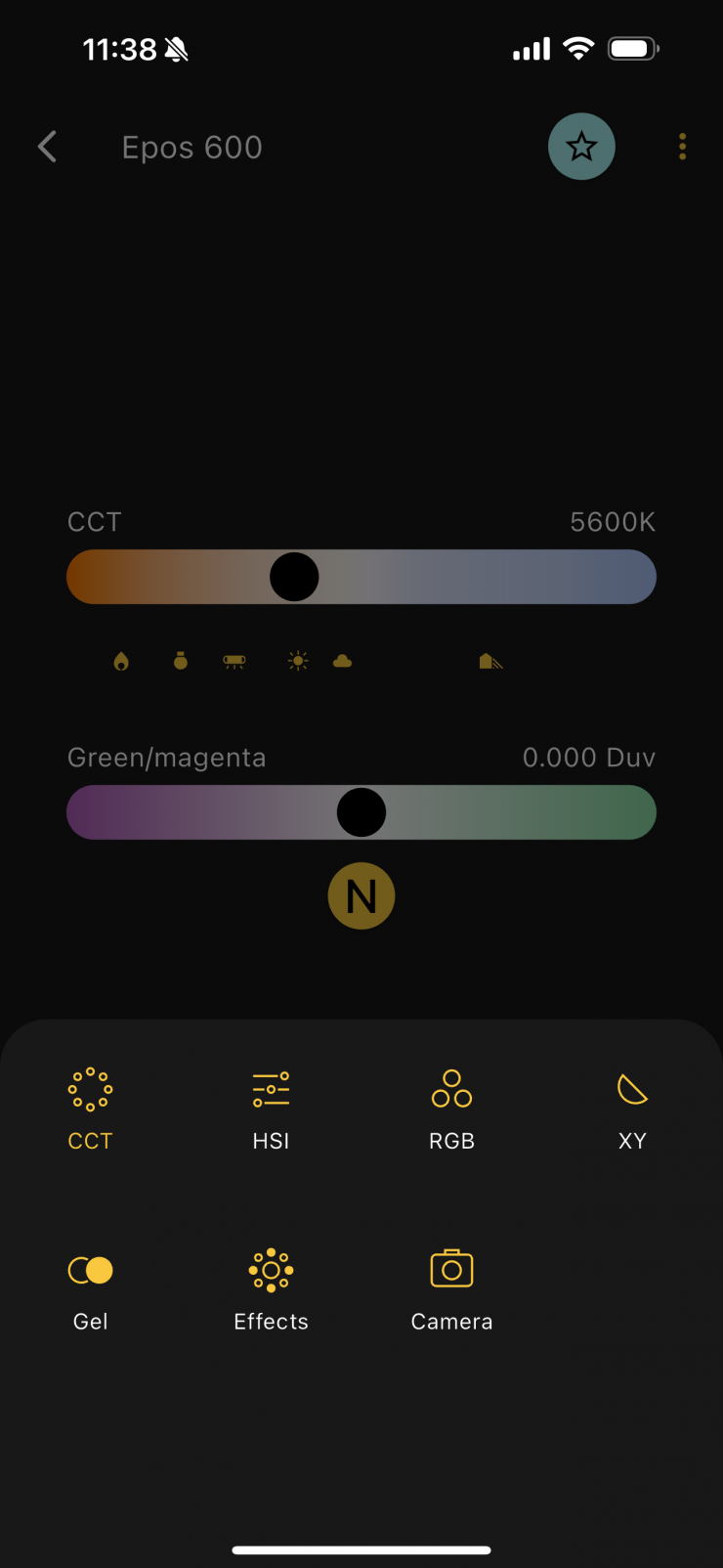Reset tint with the N button
This screenshot has height=1568, width=723.
[361, 895]
